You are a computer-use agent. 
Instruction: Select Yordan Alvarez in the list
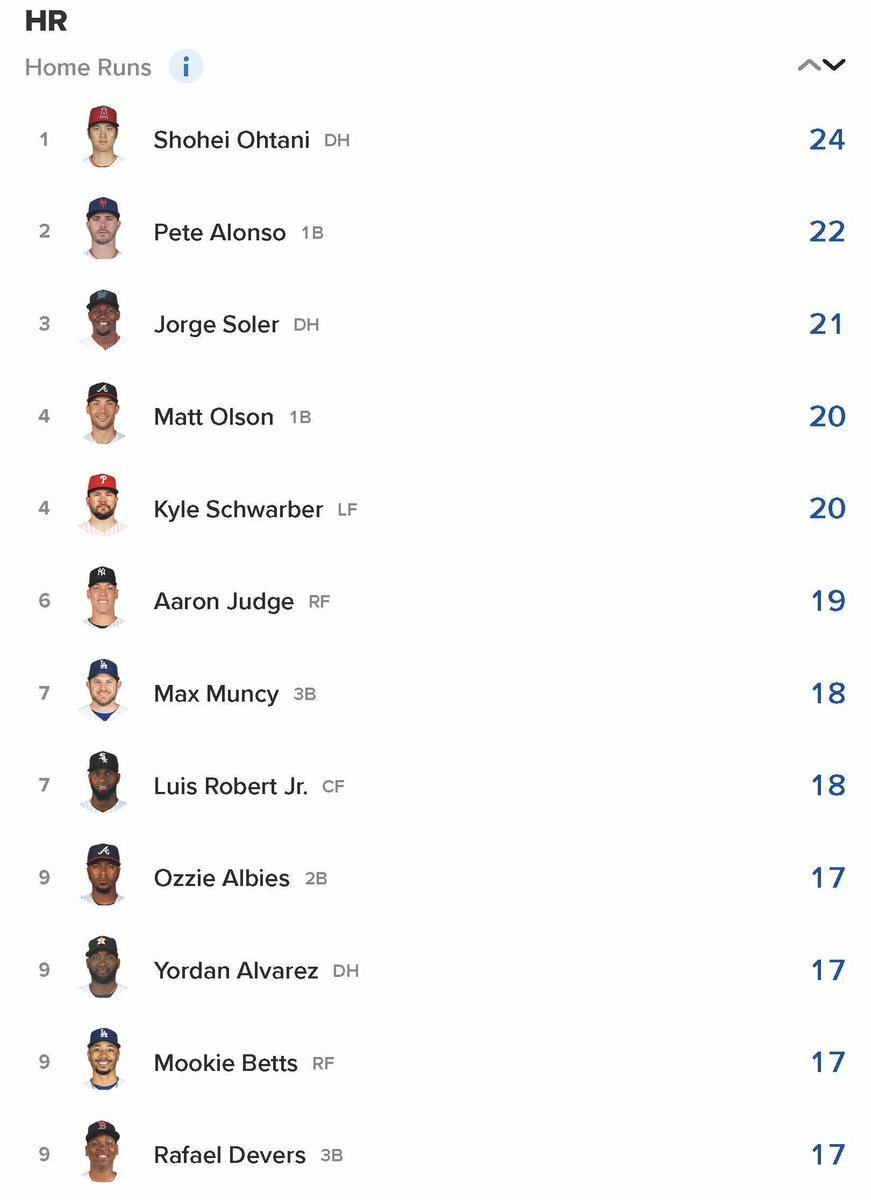pyautogui.click(x=235, y=970)
